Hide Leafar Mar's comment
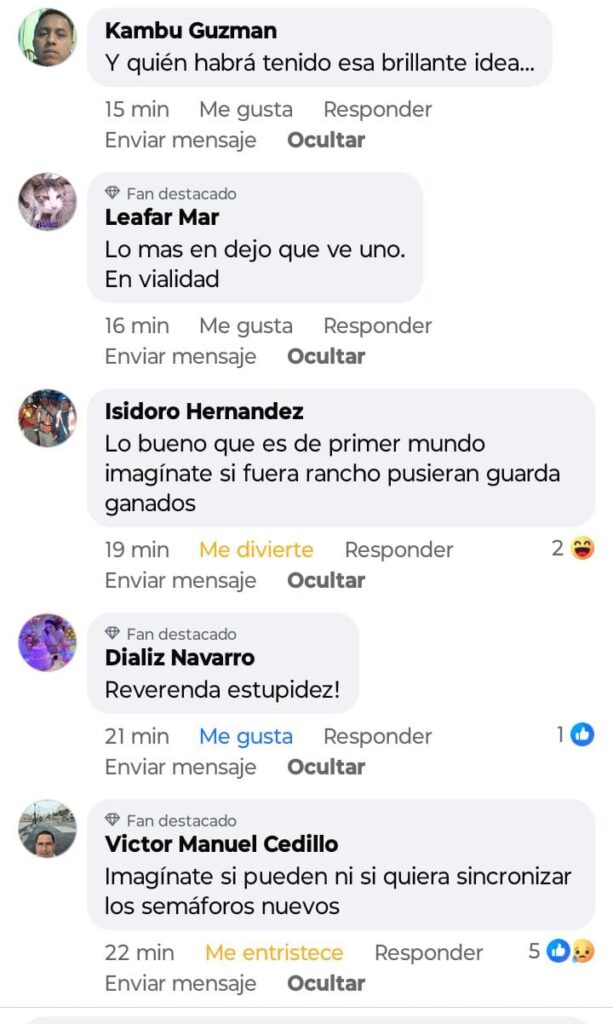This screenshot has height=1024, width=613. pos(326,357)
